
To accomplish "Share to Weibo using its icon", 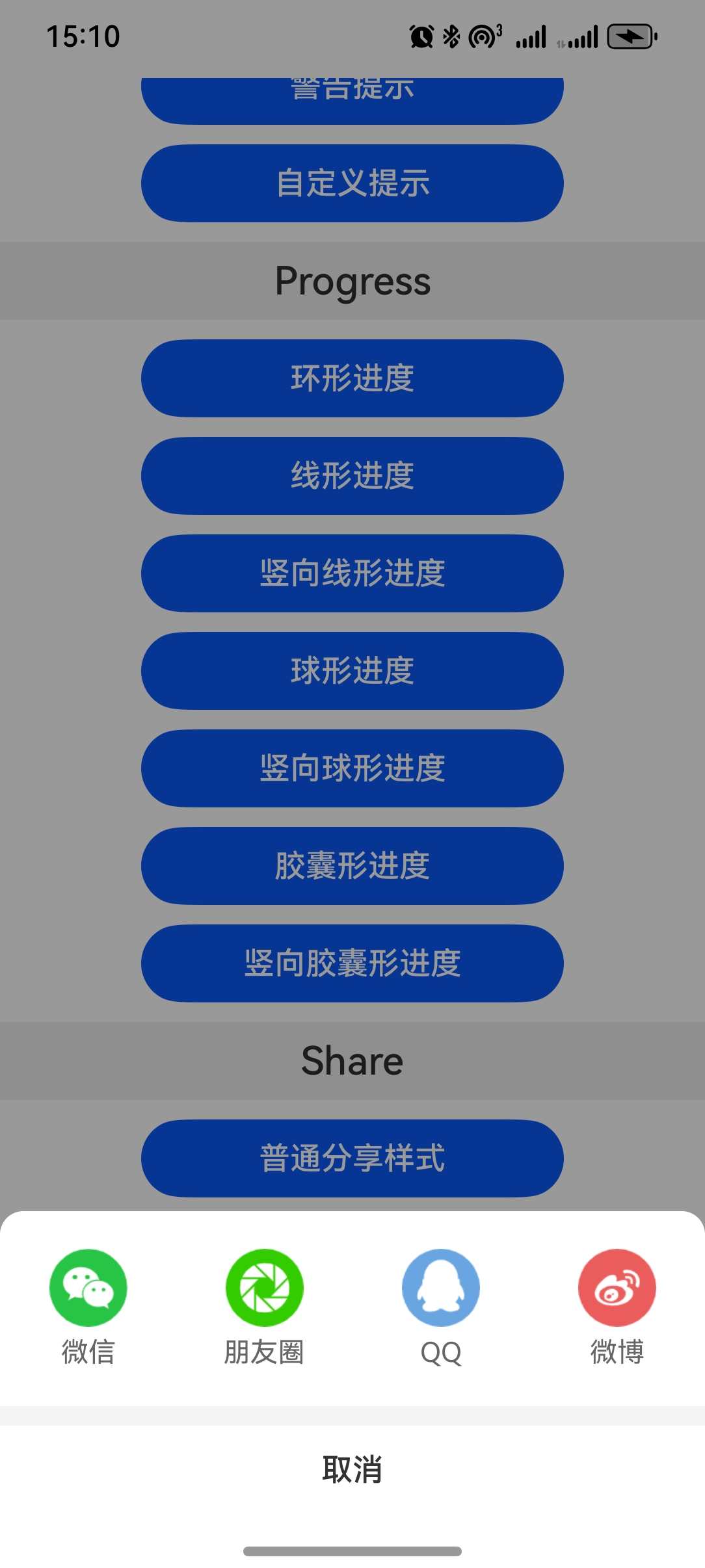I will pyautogui.click(x=617, y=1287).
